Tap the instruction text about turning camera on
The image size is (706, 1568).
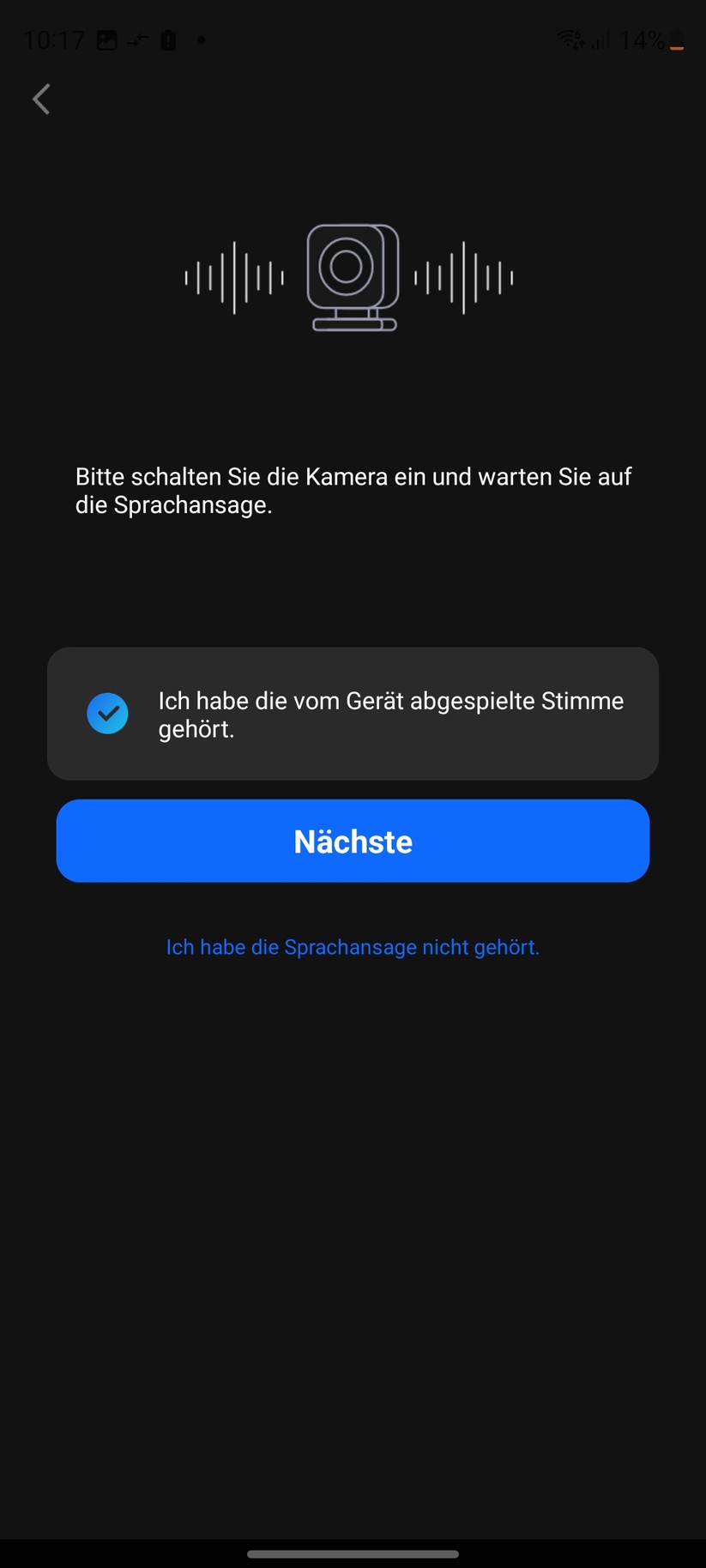(353, 490)
